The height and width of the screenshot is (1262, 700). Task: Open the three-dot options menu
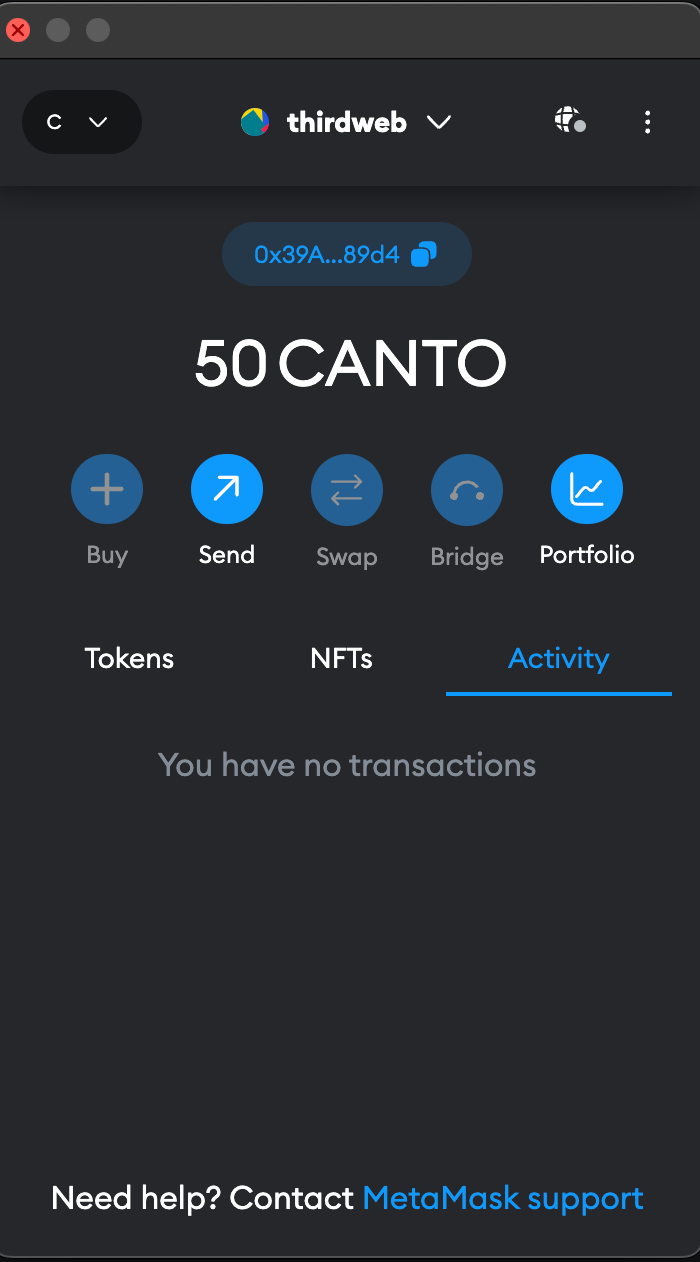tap(648, 122)
